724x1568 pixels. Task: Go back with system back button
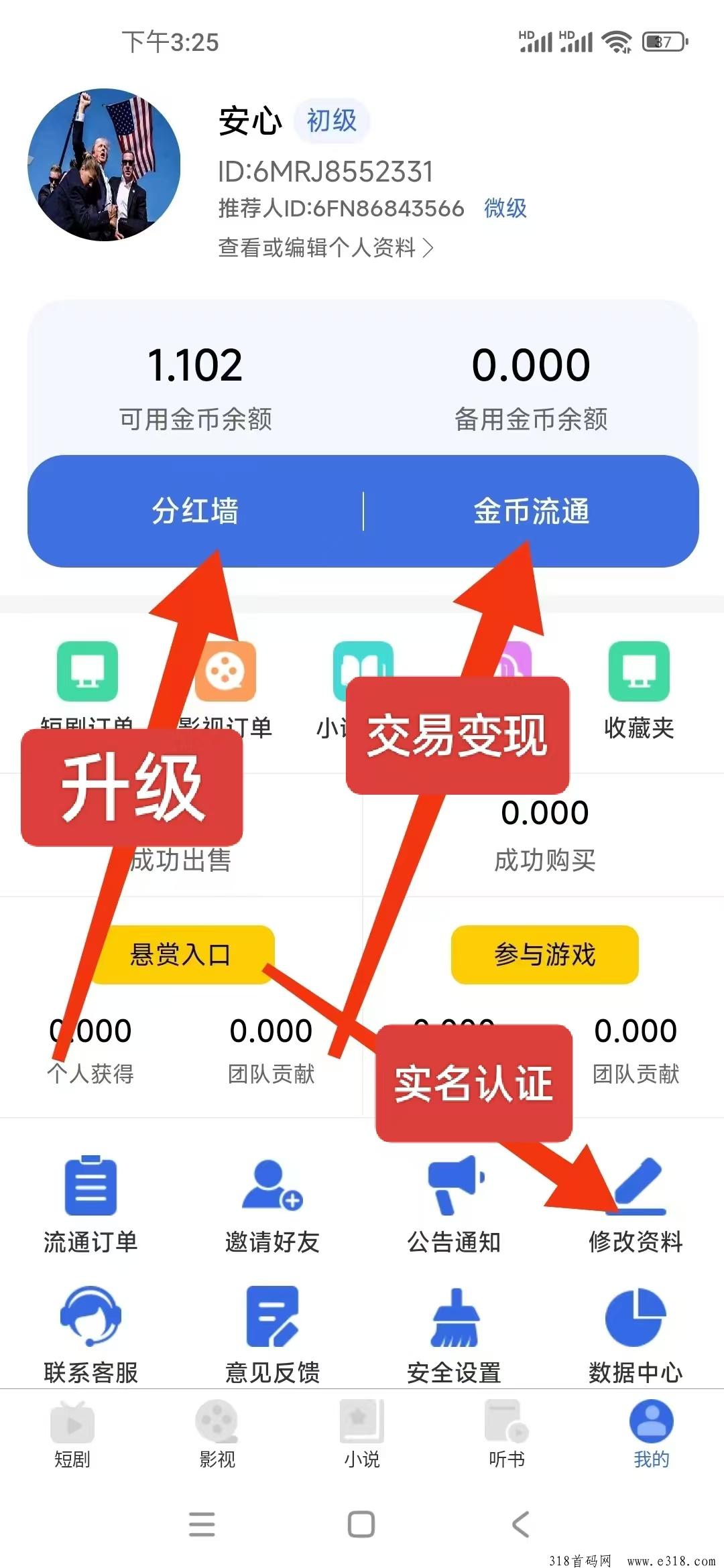coord(521,1524)
